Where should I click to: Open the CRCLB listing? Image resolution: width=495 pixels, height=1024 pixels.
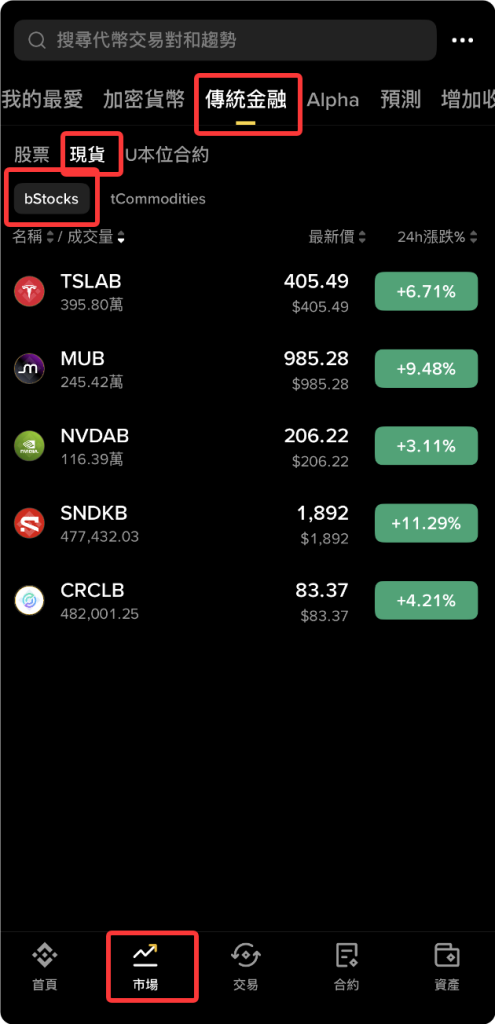(x=246, y=600)
